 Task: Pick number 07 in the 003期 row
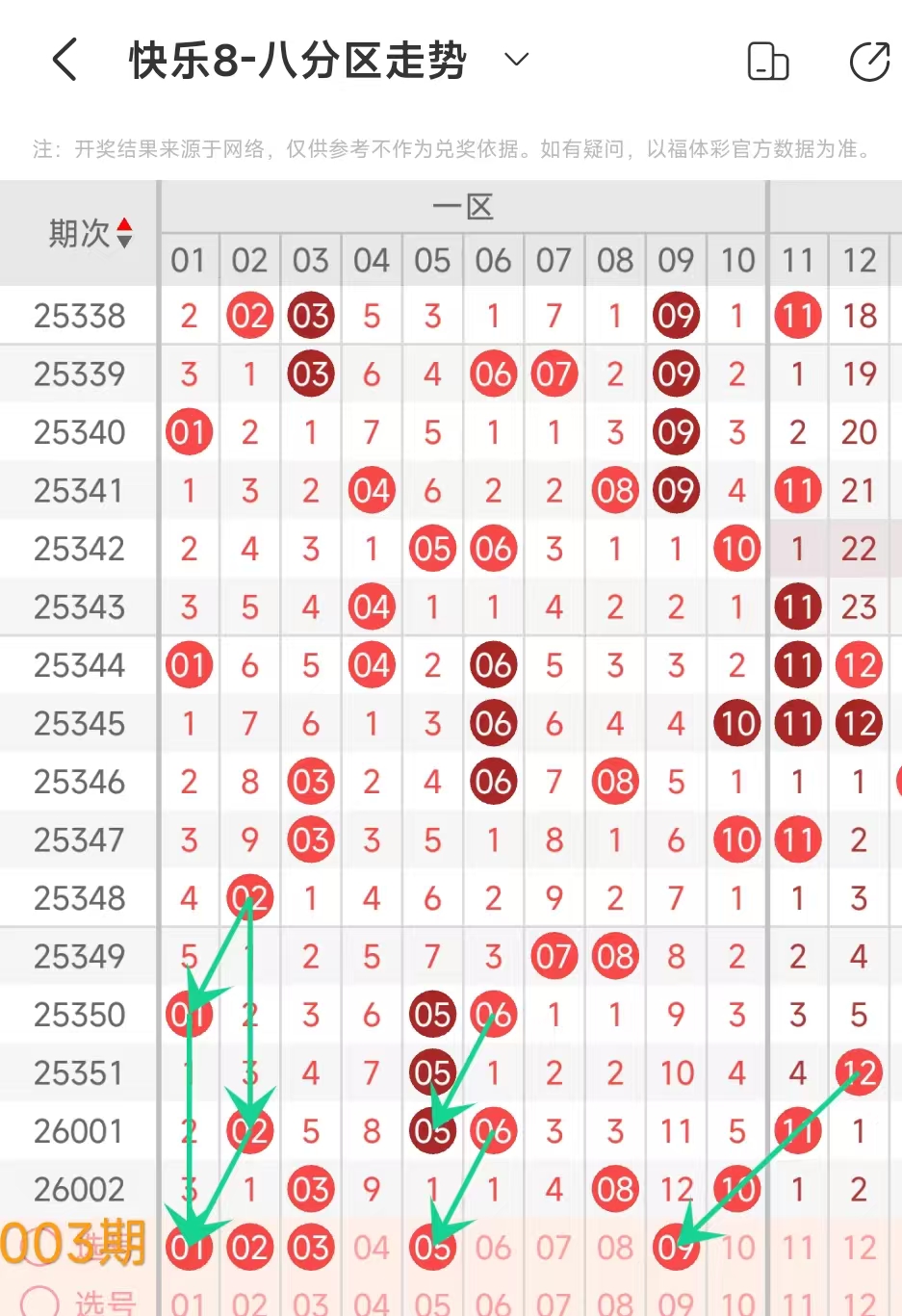pos(554,1248)
